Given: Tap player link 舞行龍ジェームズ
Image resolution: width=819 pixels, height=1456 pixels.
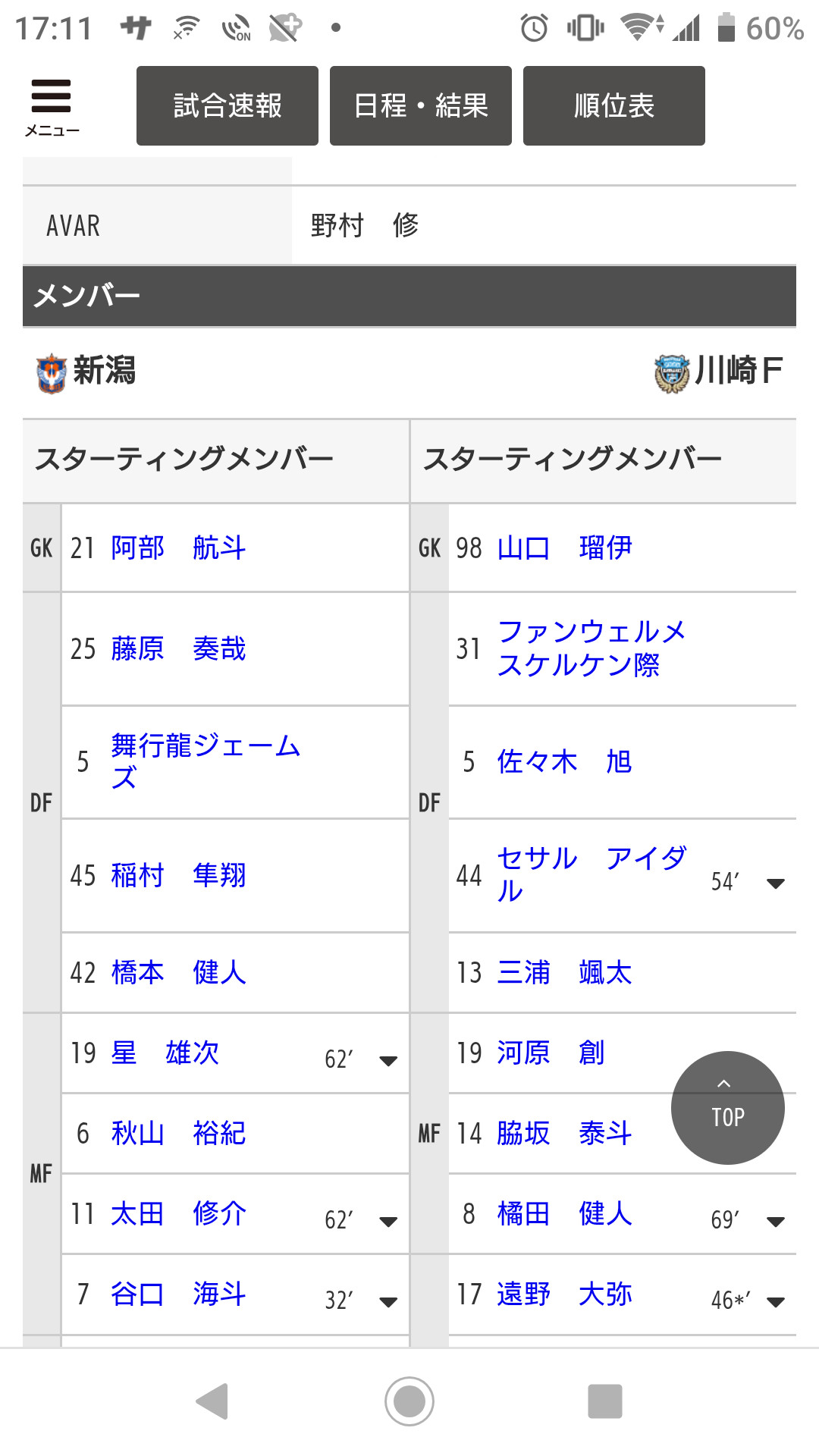Looking at the screenshot, I should coord(206,762).
